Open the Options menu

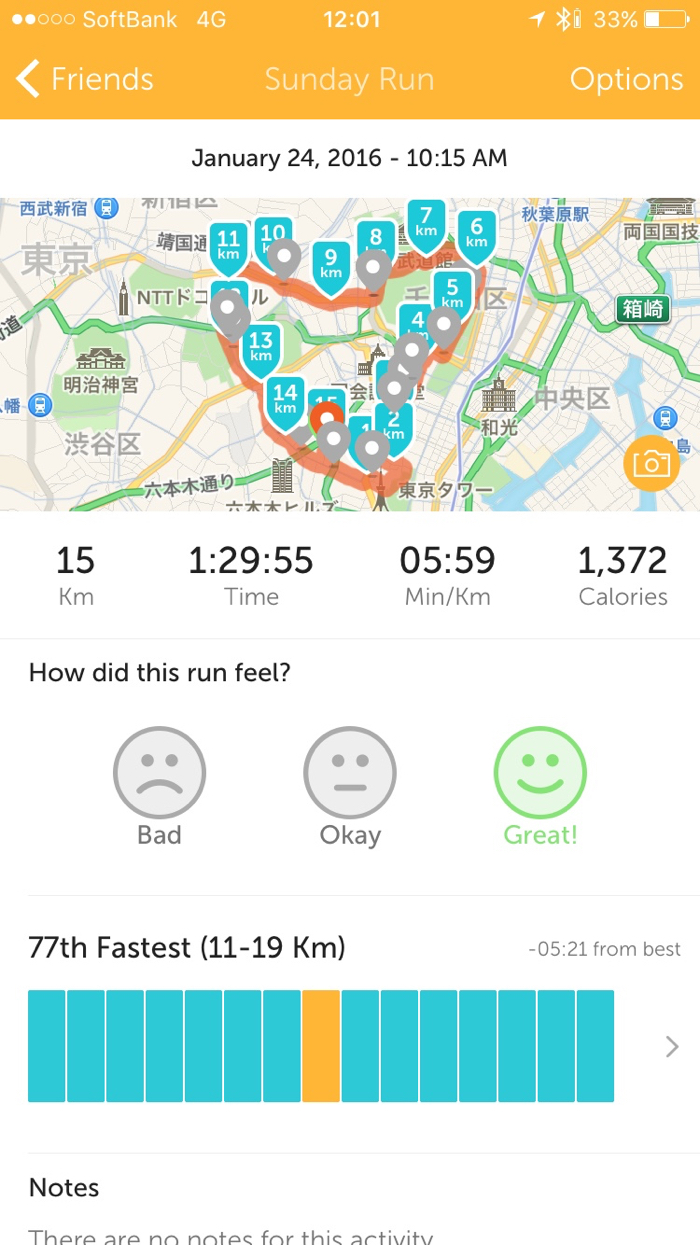626,79
